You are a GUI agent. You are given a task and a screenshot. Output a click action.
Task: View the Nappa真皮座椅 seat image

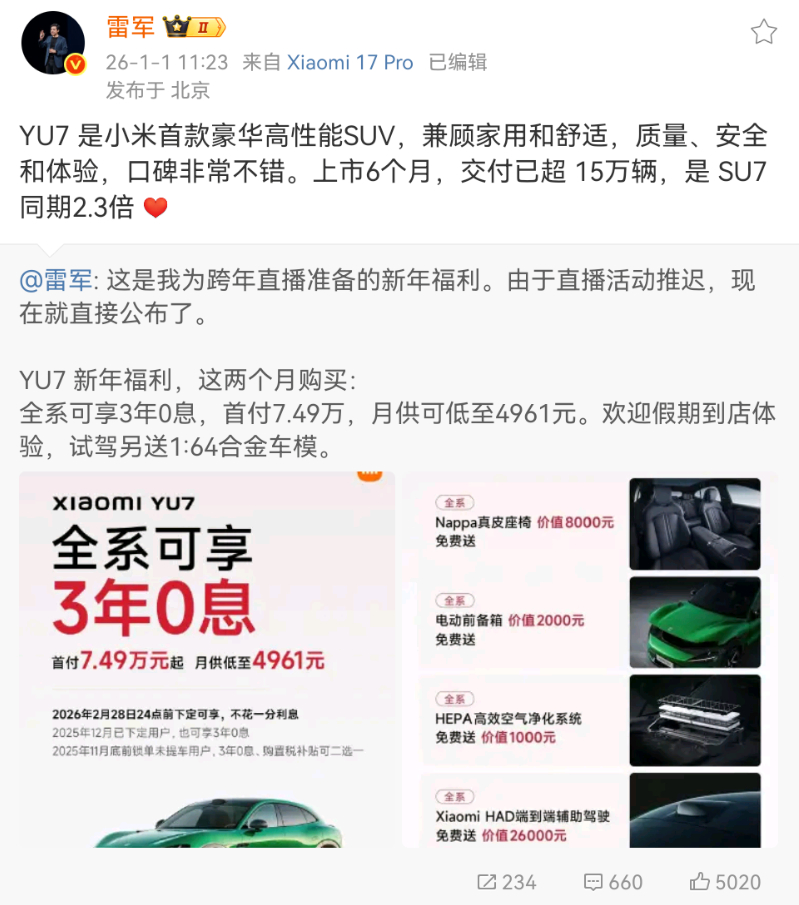[x=694, y=521]
